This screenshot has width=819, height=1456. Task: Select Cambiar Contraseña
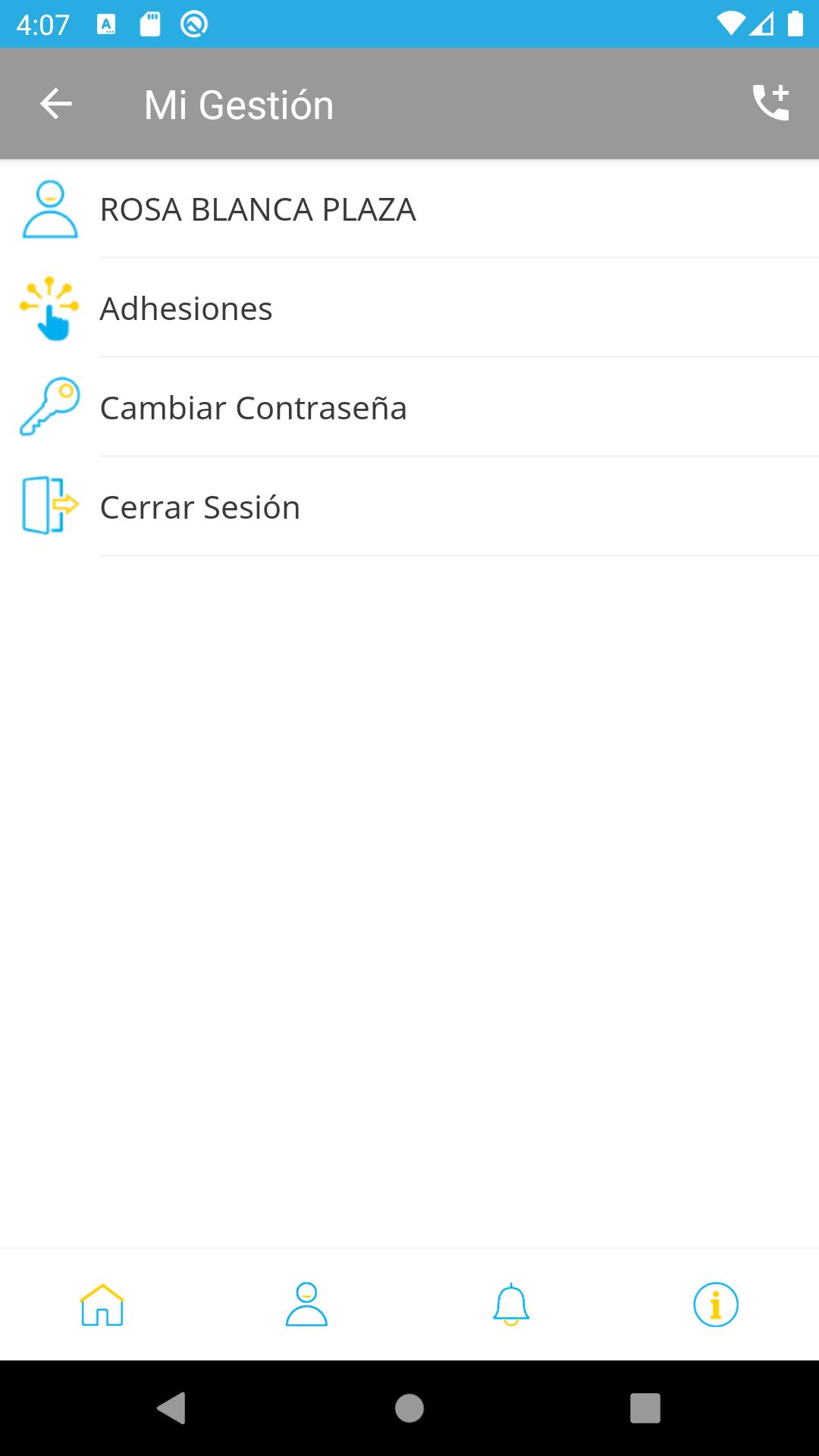point(409,408)
